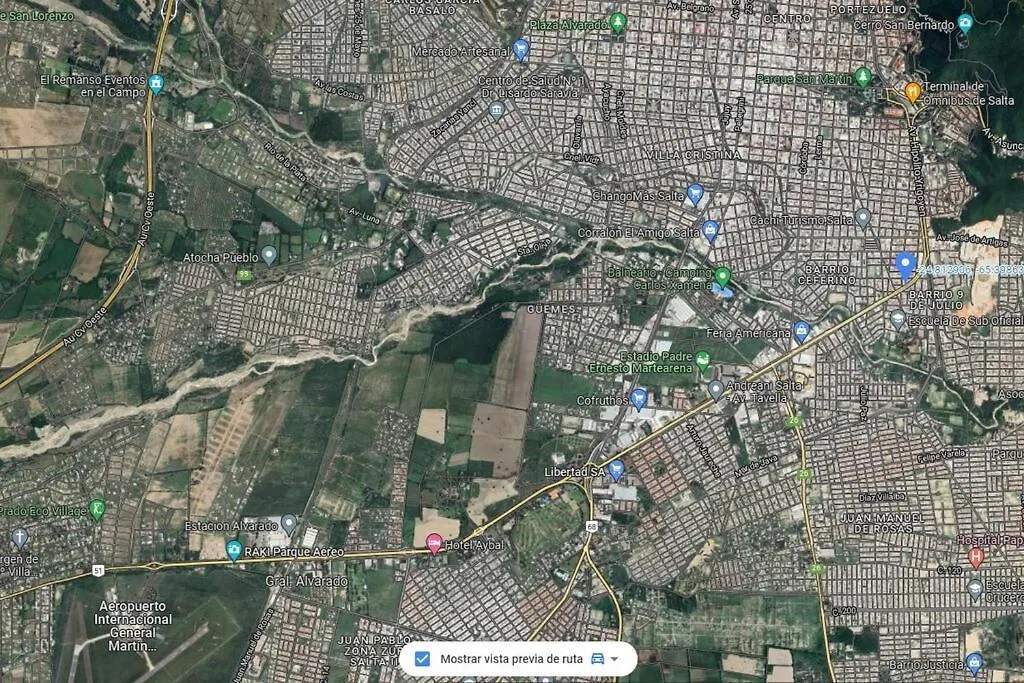Tap the Terminal de Omnibus de Salta pin
This screenshot has width=1024, height=683.
(x=912, y=91)
